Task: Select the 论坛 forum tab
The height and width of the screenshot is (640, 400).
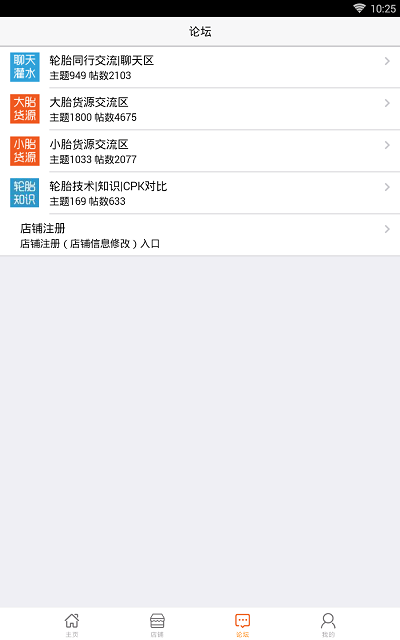Action: click(242, 624)
